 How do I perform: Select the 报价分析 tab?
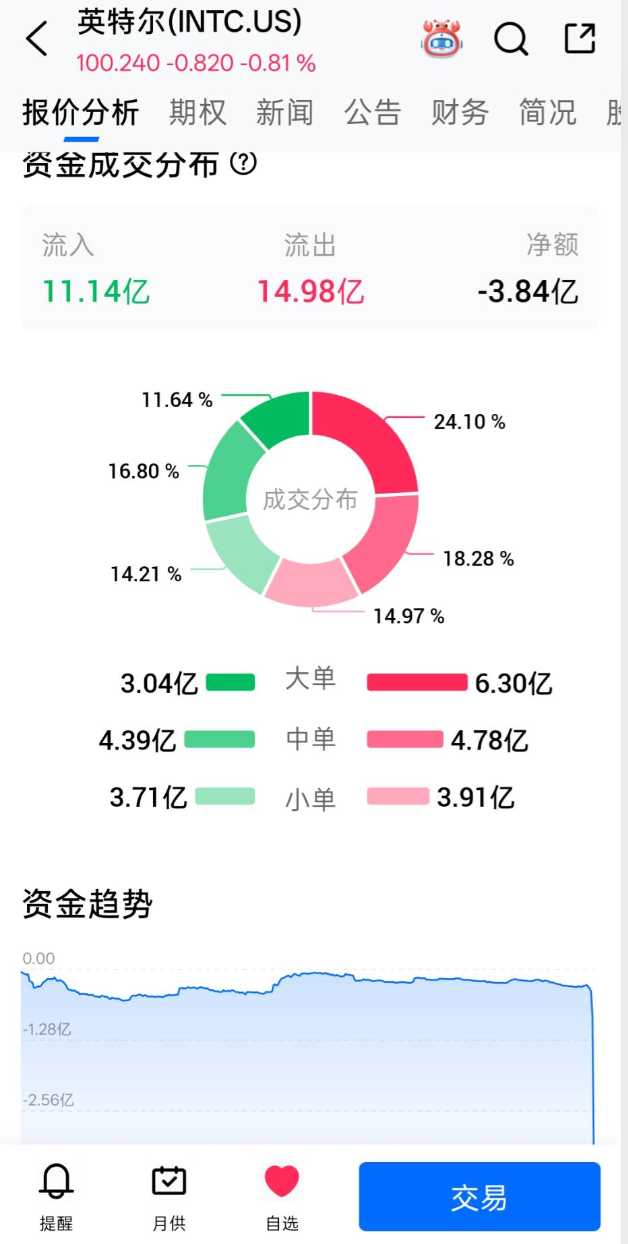point(81,112)
